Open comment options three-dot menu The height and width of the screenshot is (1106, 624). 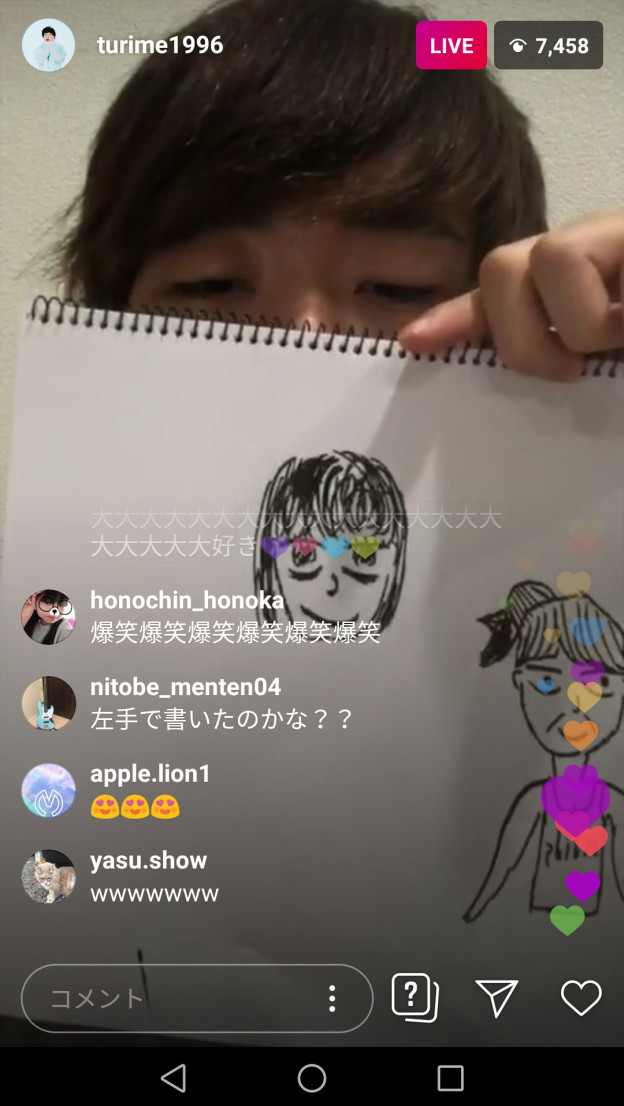tap(332, 998)
